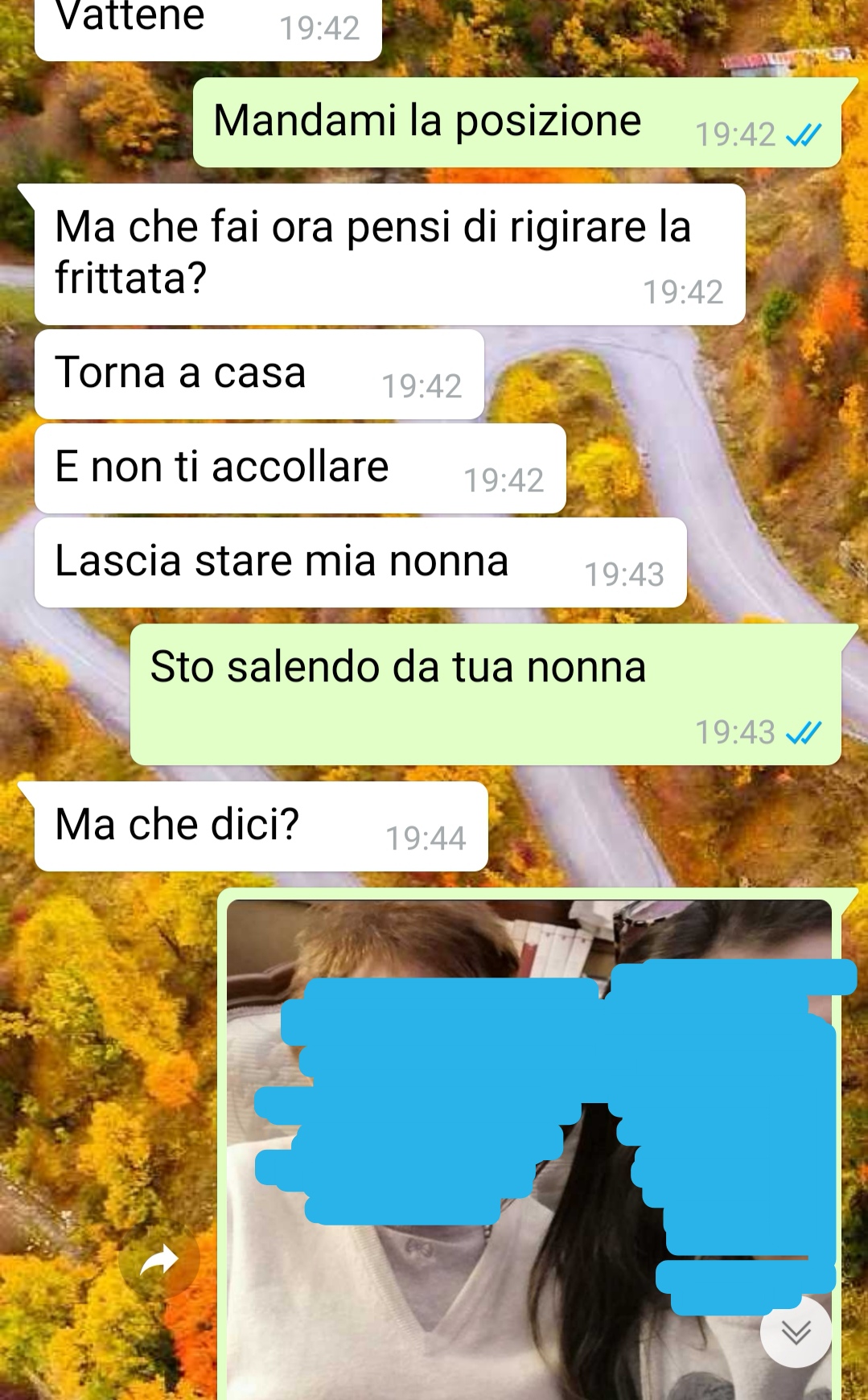Forward the sent photo with the arrow

[158, 1261]
